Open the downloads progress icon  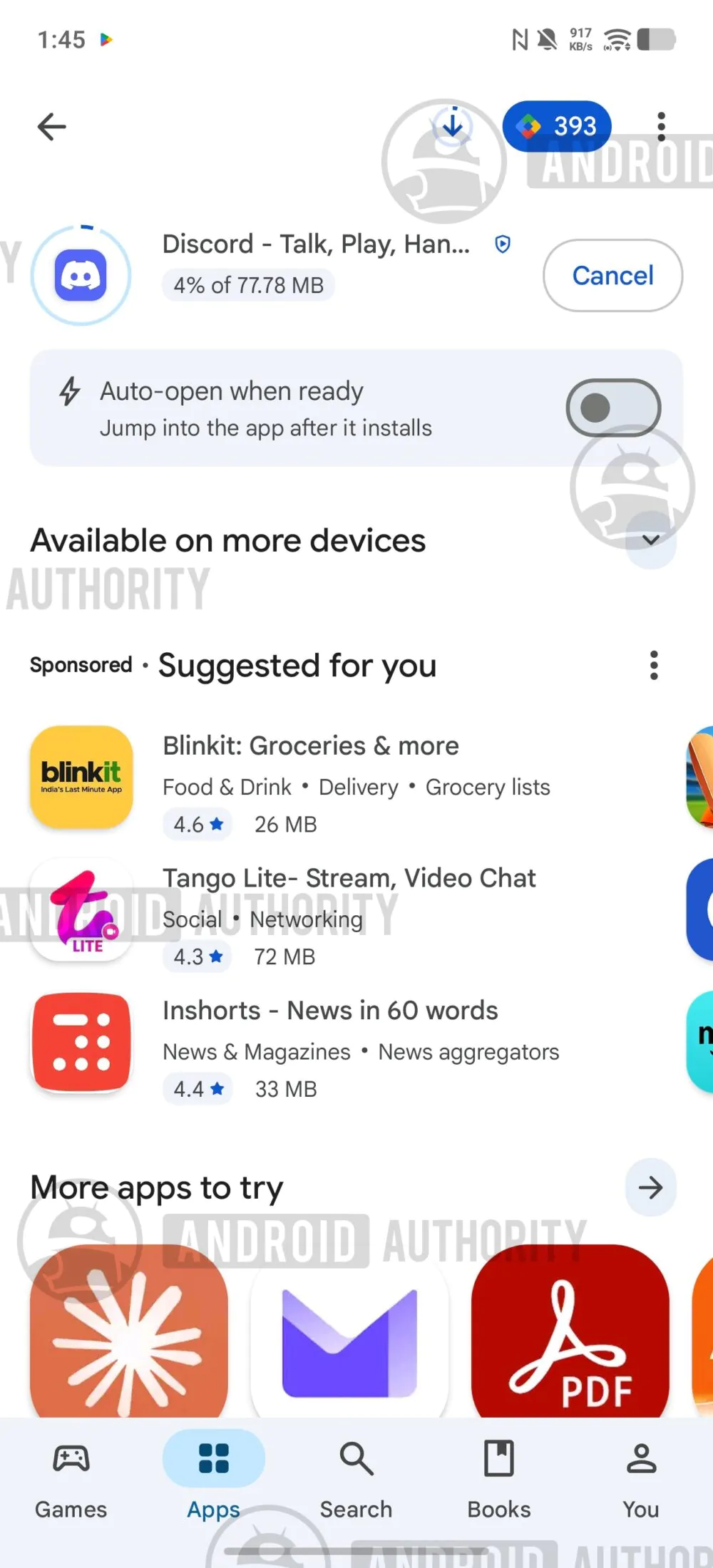click(x=452, y=127)
